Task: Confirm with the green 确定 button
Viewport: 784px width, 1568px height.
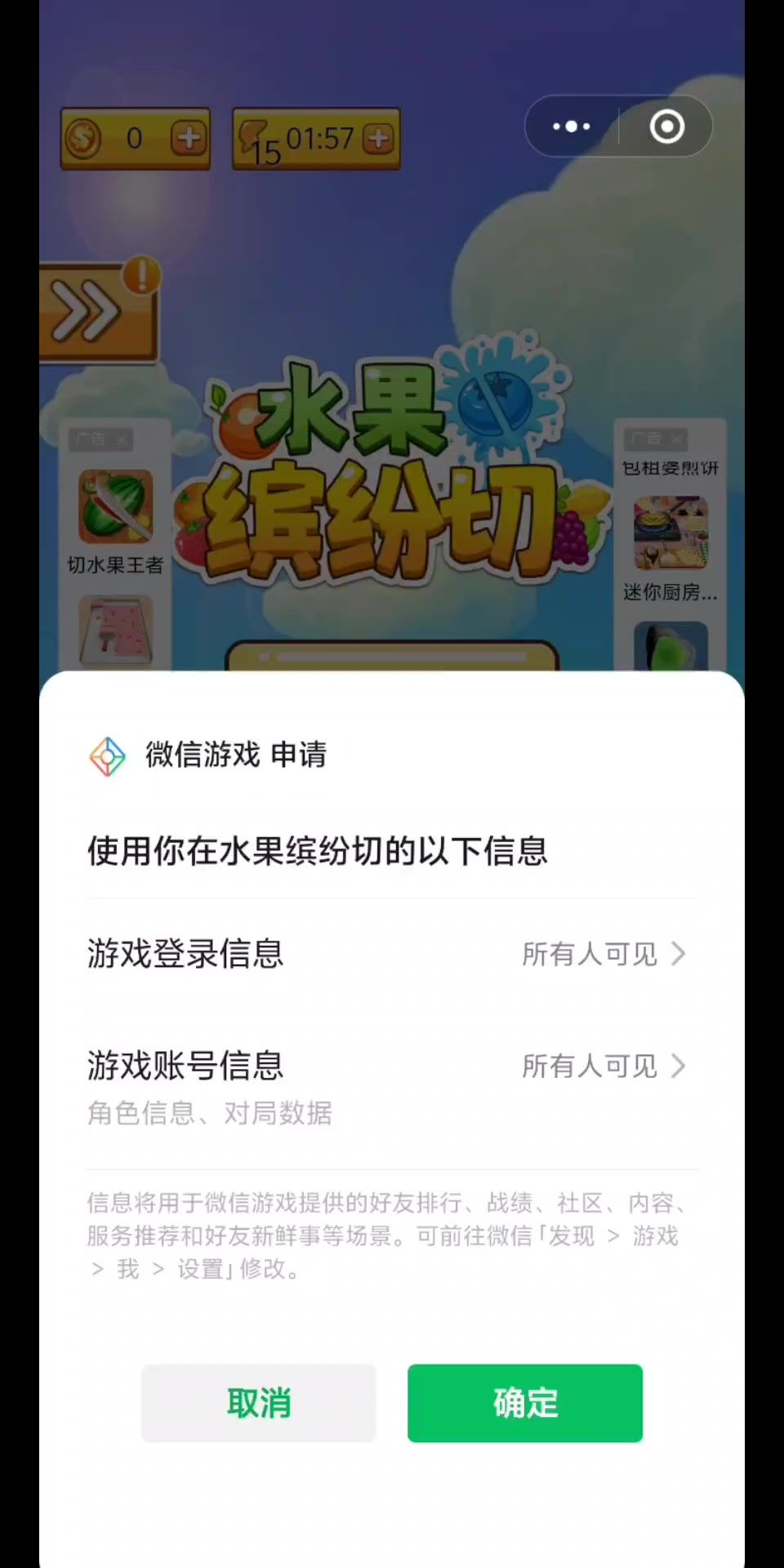Action: [x=524, y=1403]
